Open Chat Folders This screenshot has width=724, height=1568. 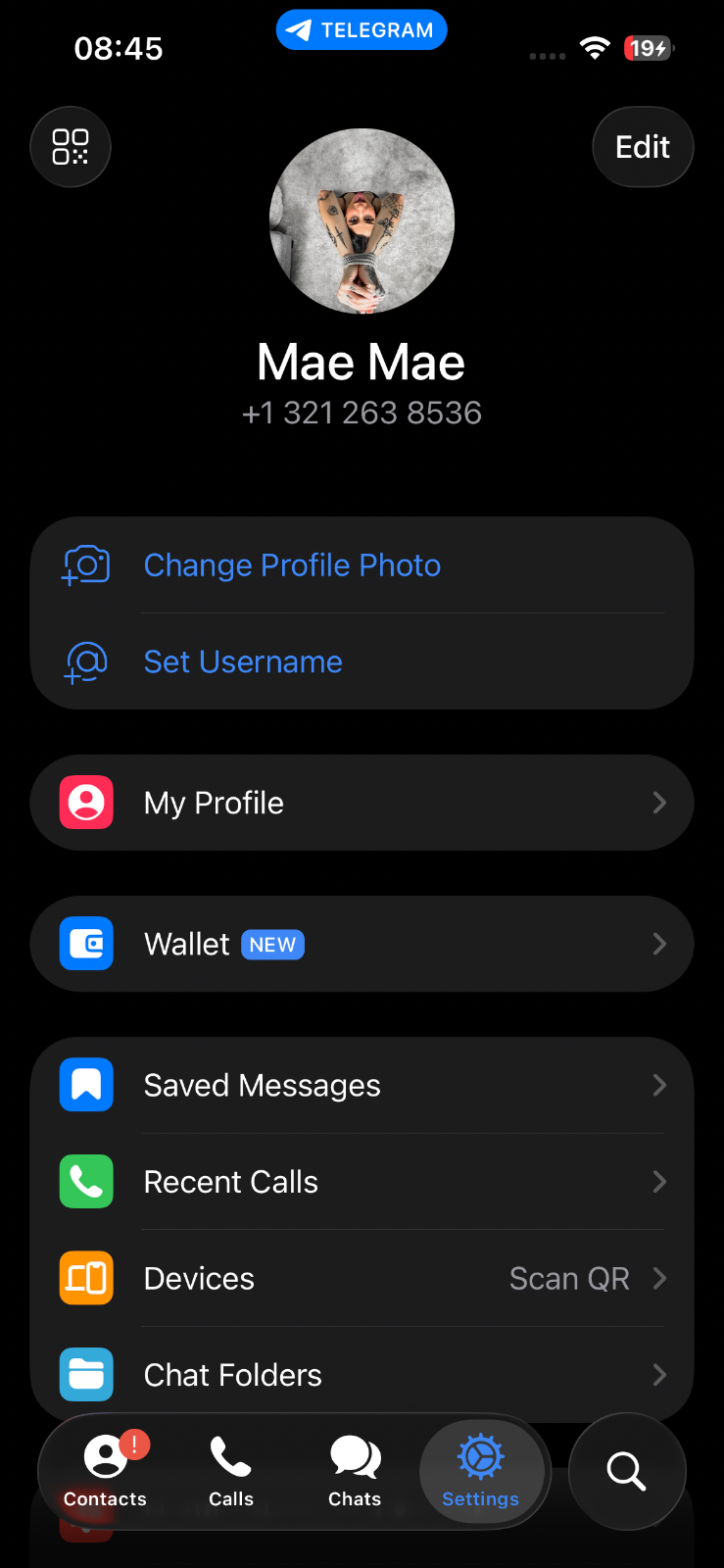point(362,1374)
